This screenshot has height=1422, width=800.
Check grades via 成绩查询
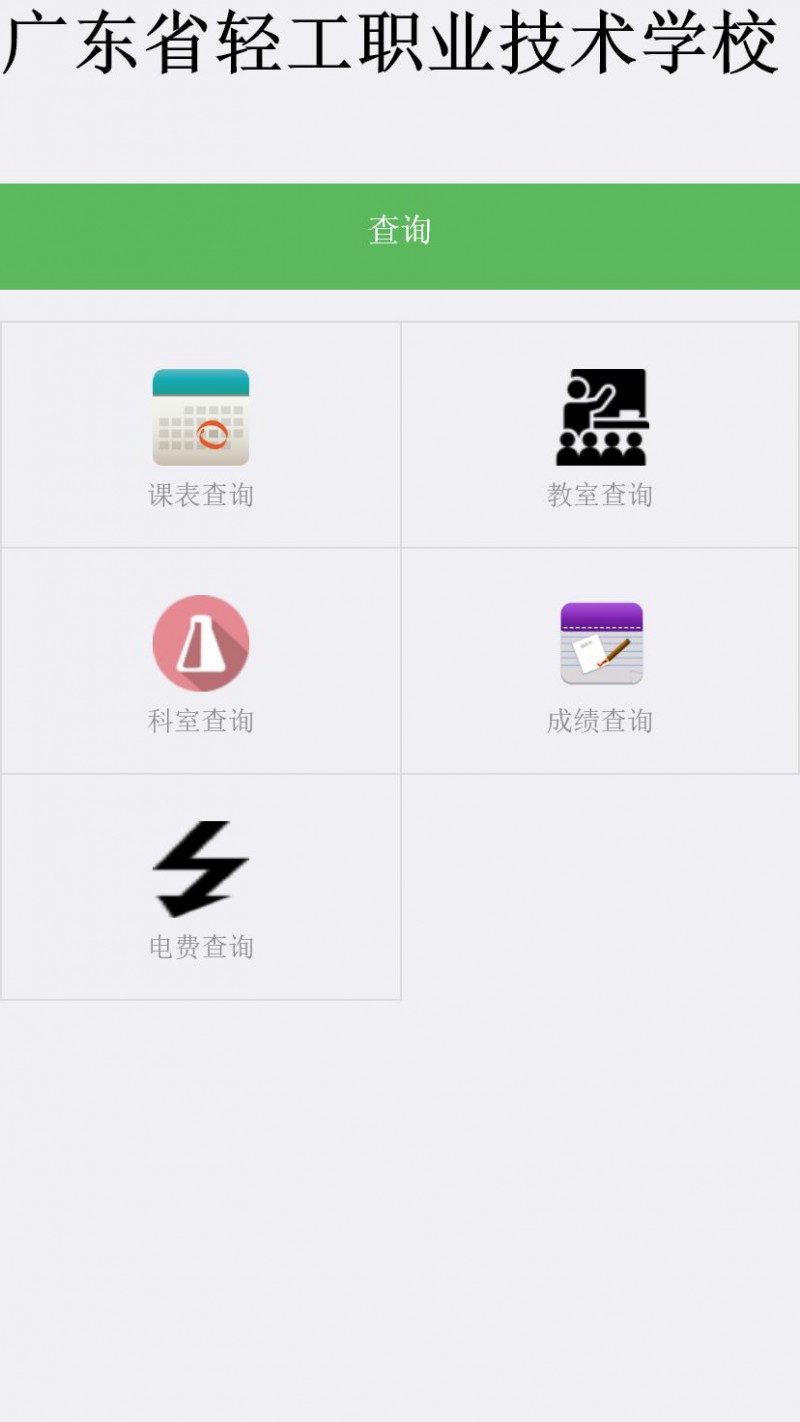[600, 661]
